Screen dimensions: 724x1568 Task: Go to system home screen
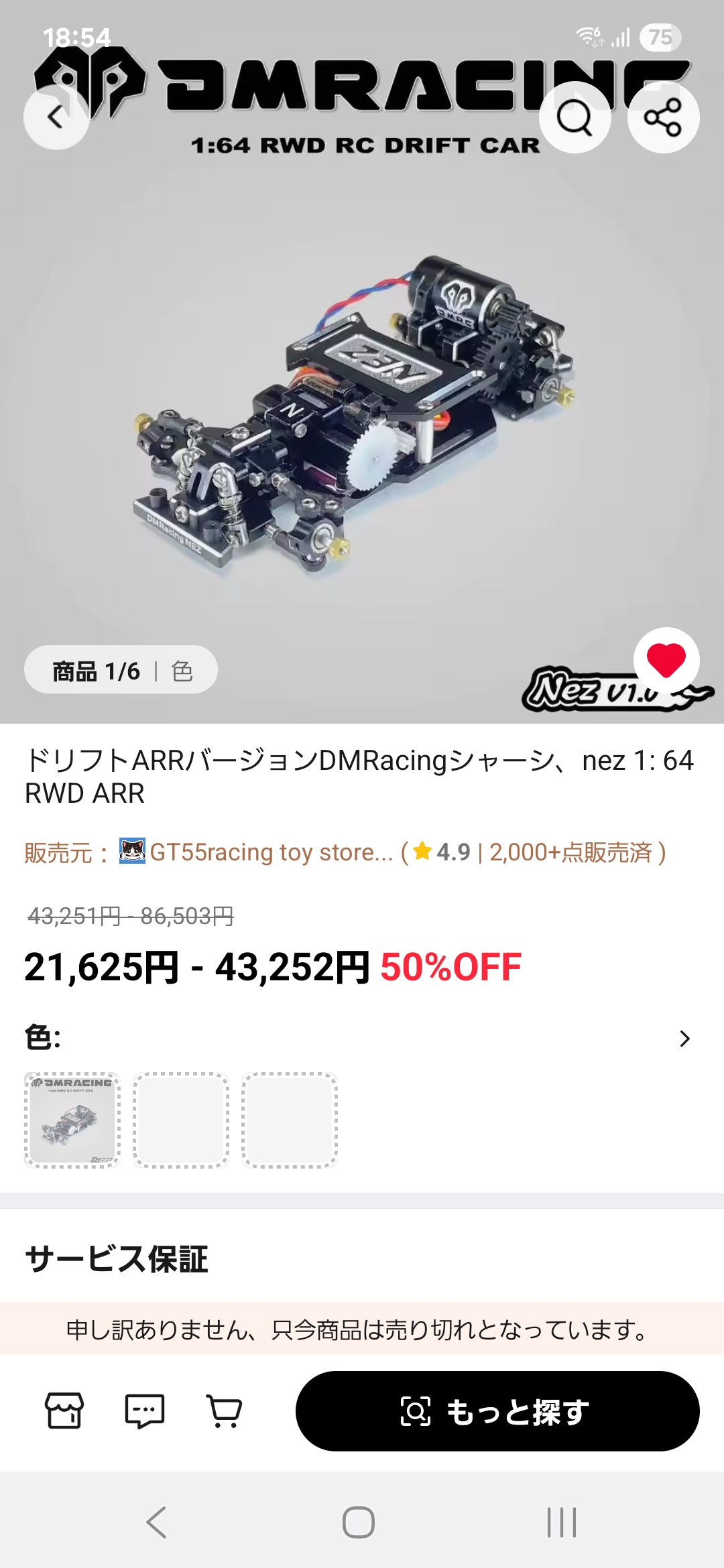pos(359,1522)
